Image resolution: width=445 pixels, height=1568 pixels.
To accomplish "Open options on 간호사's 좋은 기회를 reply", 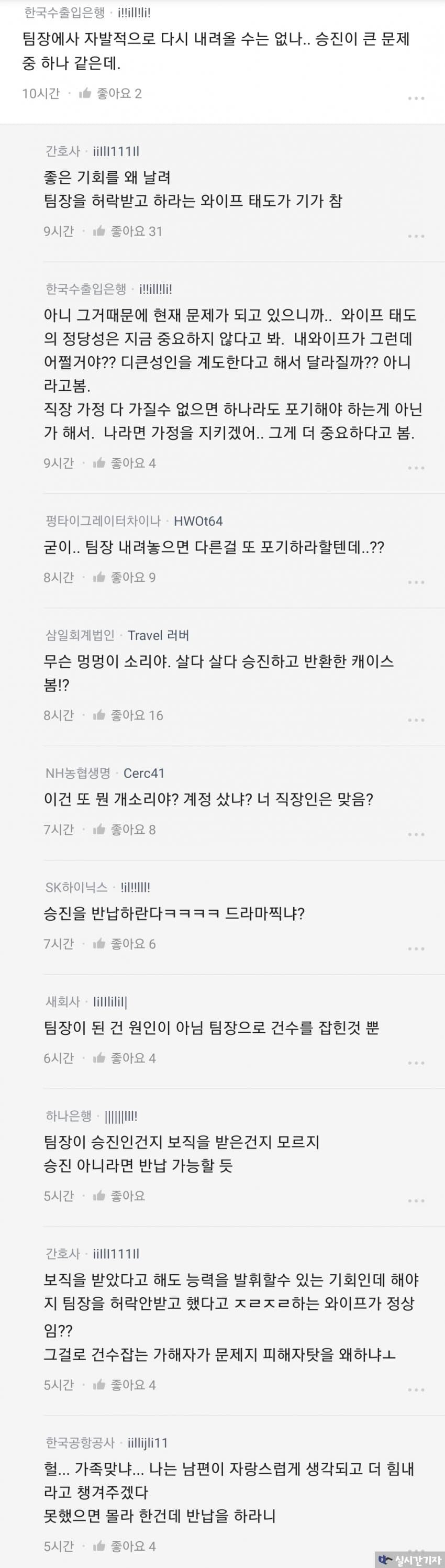I will pos(416,236).
